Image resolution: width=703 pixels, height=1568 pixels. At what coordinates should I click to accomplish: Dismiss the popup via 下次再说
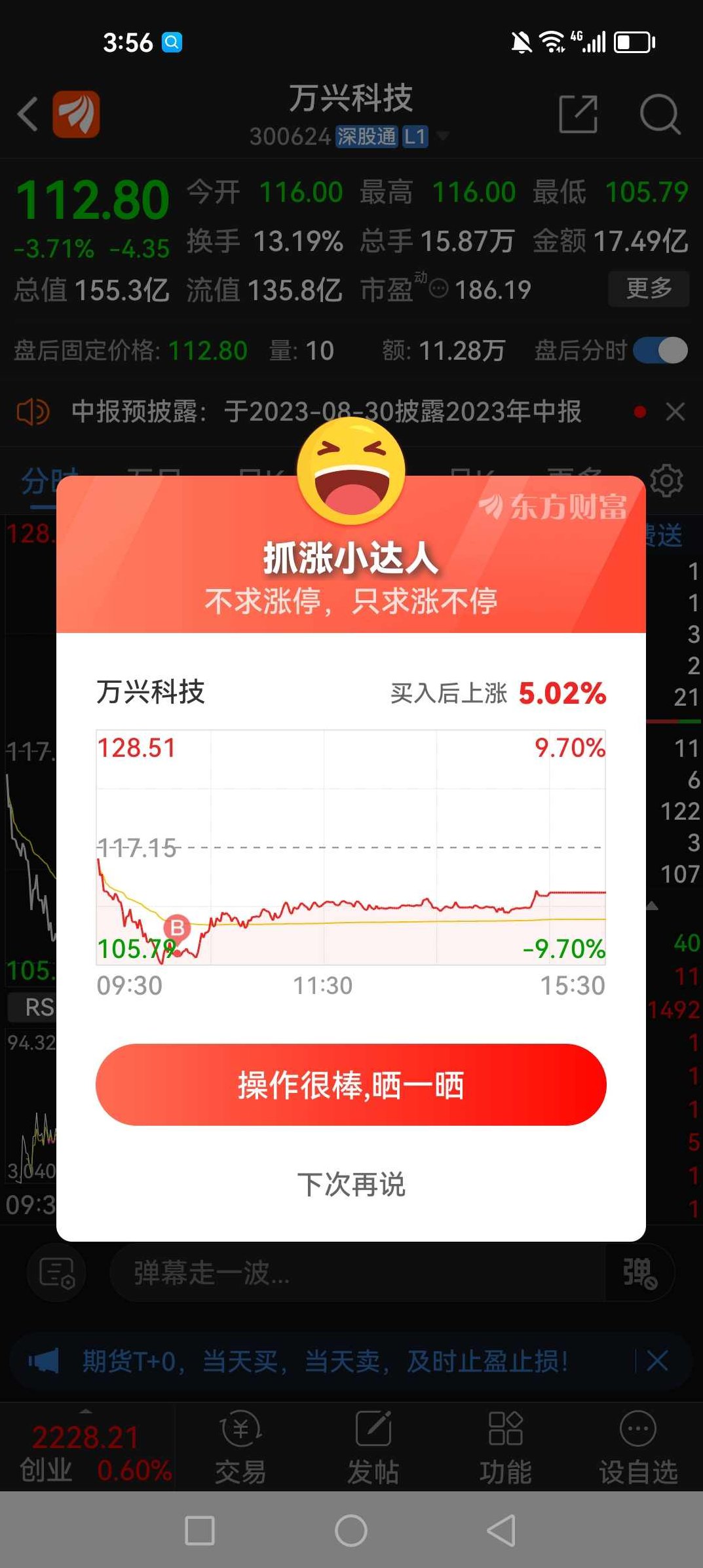351,1185
